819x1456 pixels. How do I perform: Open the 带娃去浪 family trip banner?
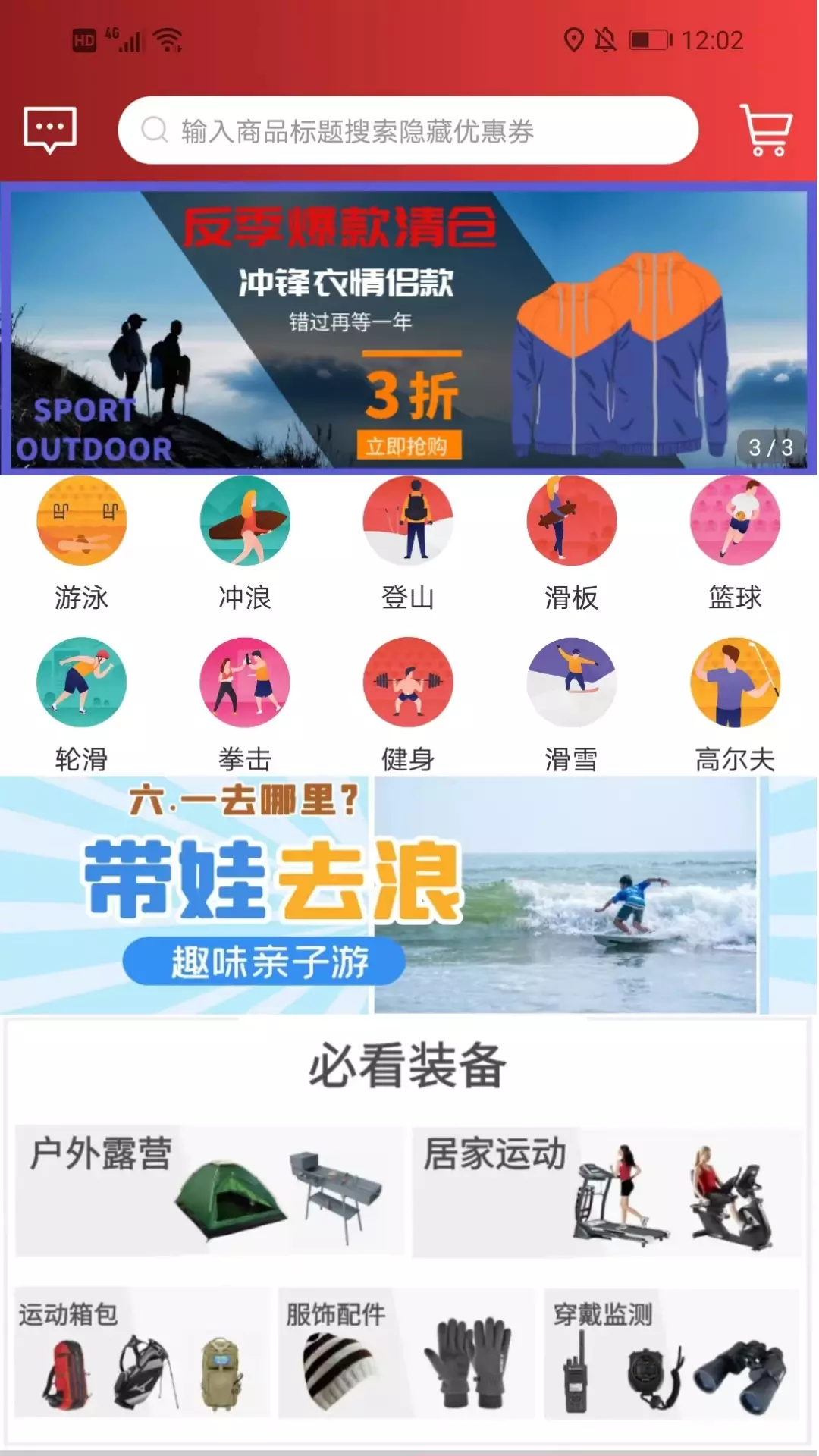(408, 895)
